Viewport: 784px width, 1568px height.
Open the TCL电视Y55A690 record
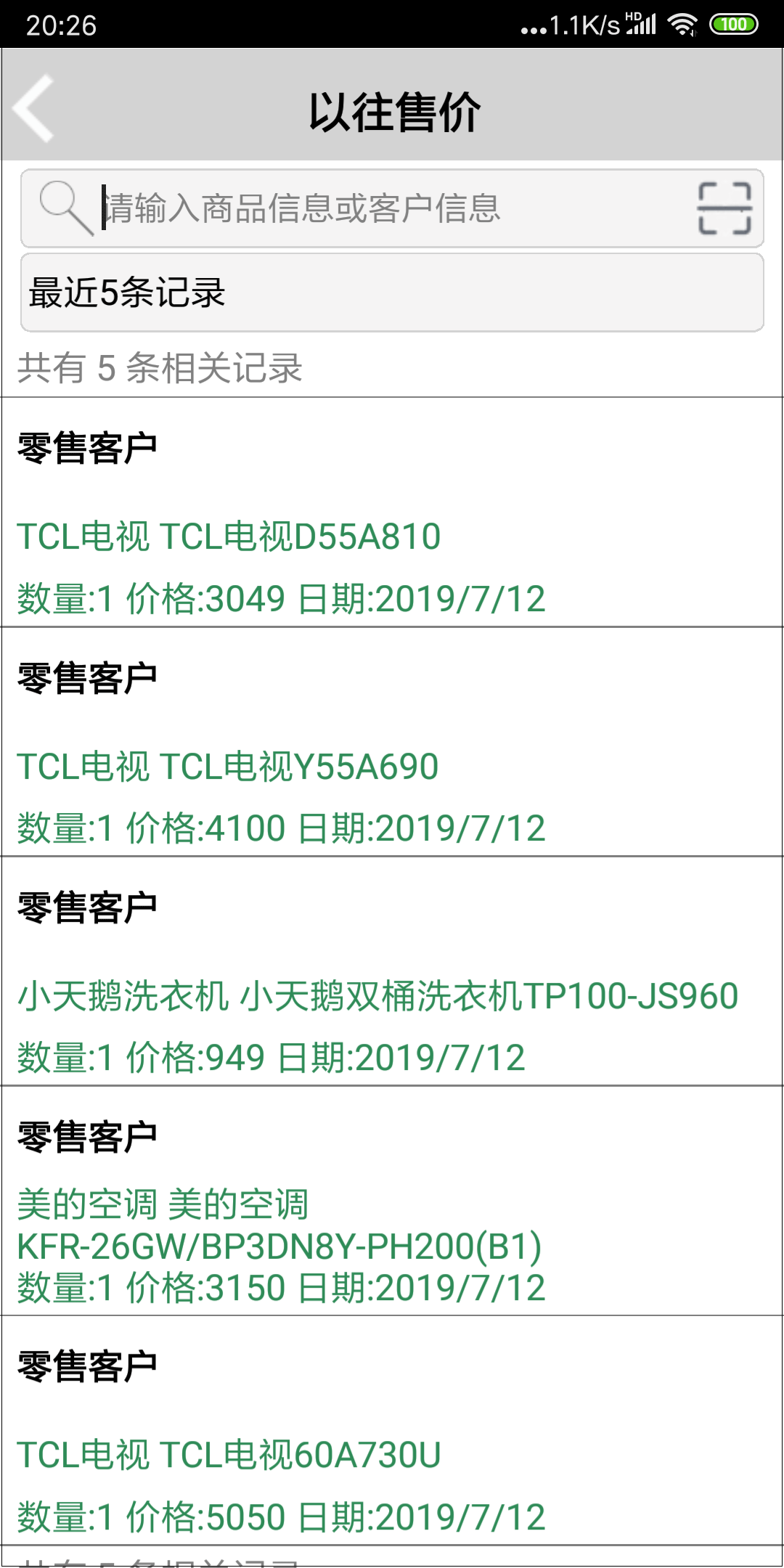[x=392, y=742]
